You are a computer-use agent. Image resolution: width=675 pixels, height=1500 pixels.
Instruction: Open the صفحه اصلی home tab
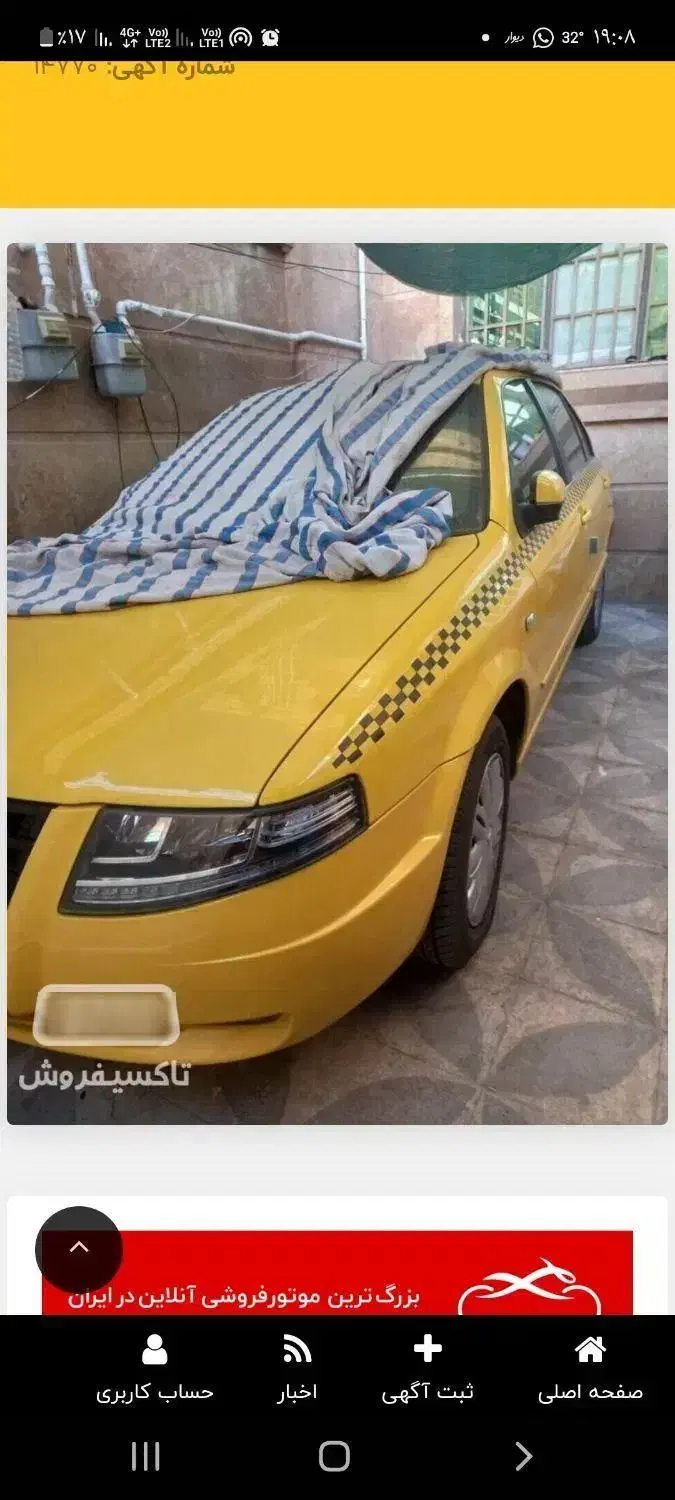(590, 1367)
